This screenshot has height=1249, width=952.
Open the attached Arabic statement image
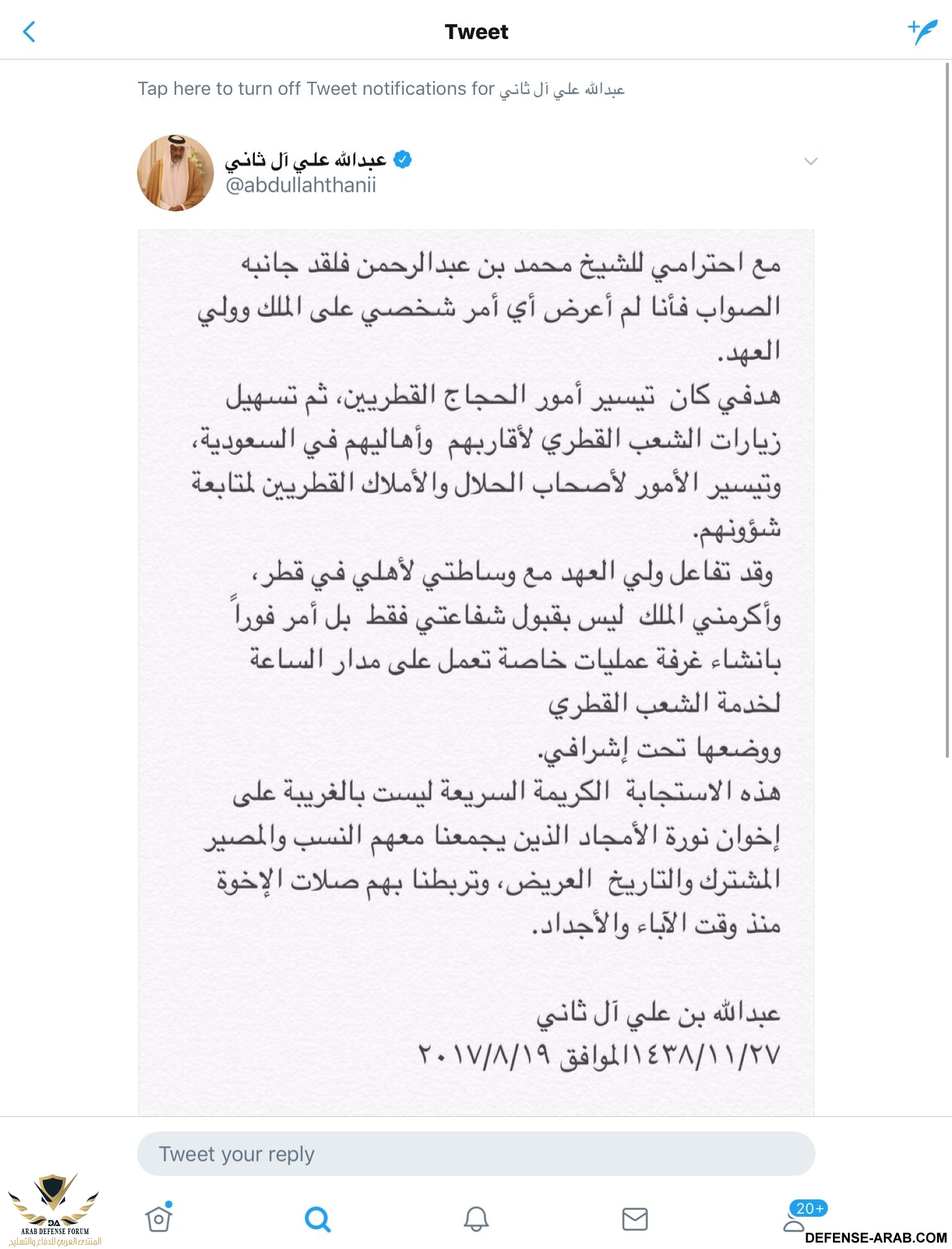tap(476, 670)
